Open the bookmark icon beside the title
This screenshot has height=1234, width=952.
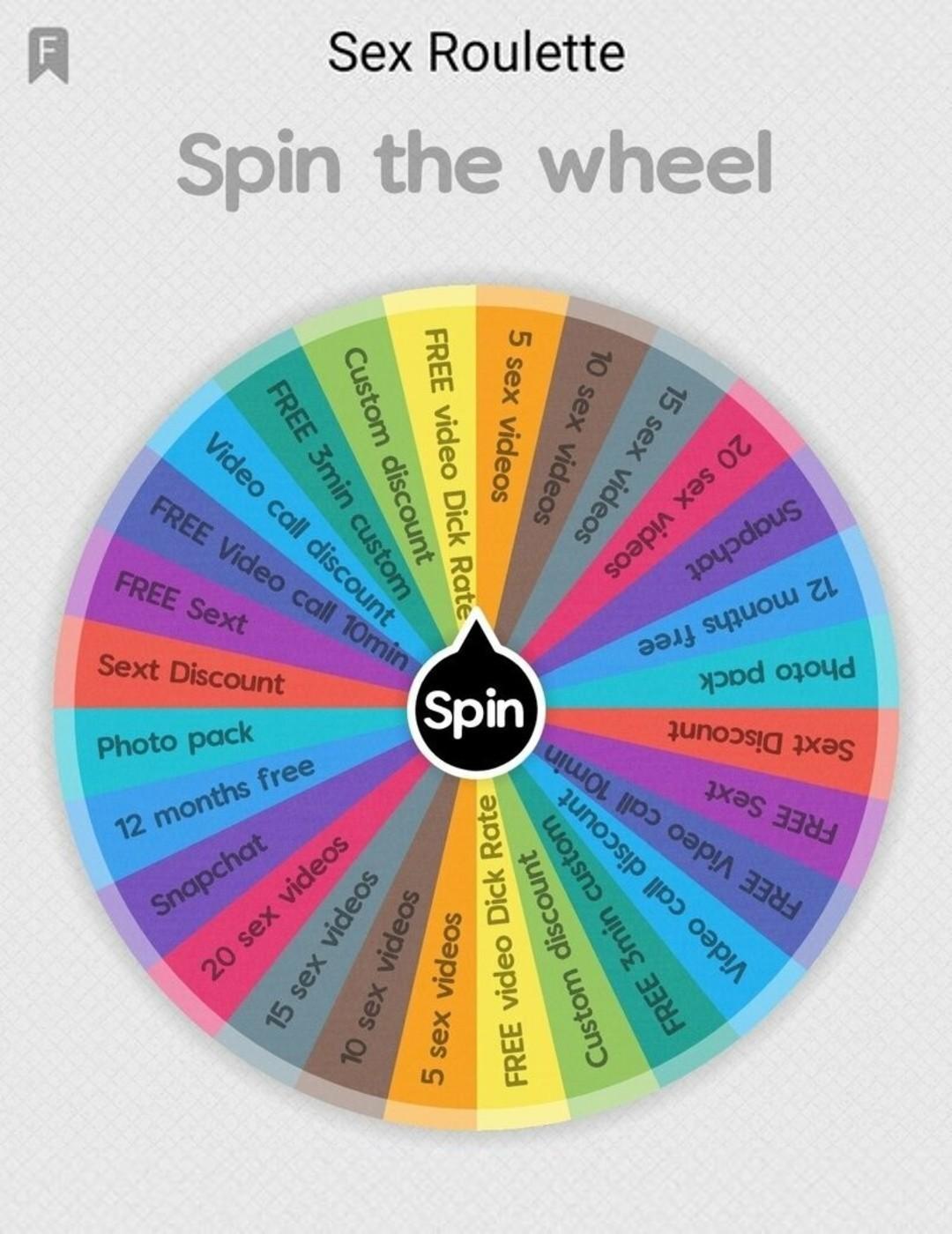pyautogui.click(x=48, y=54)
